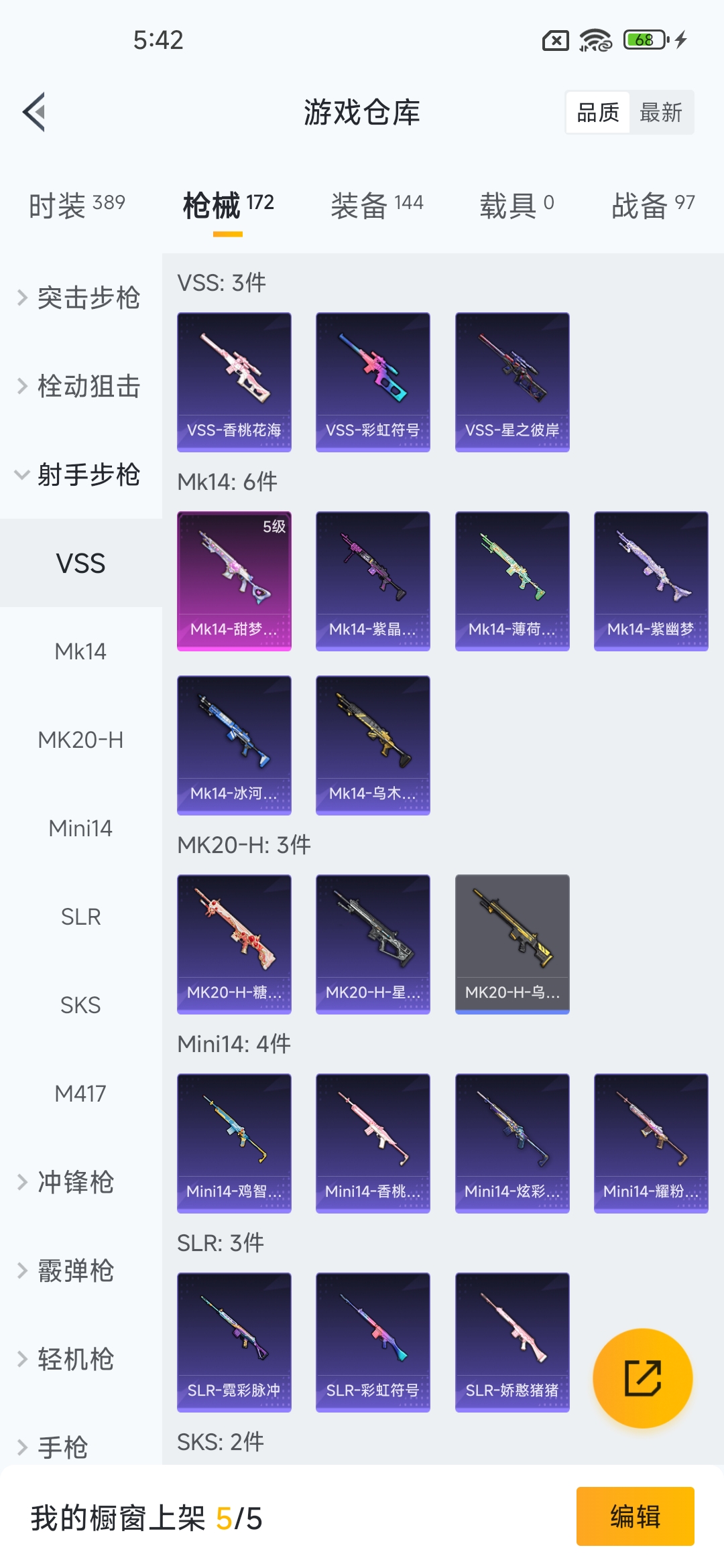The width and height of the screenshot is (724, 1568).
Task: Select M417 in the side list
Action: 80,1094
